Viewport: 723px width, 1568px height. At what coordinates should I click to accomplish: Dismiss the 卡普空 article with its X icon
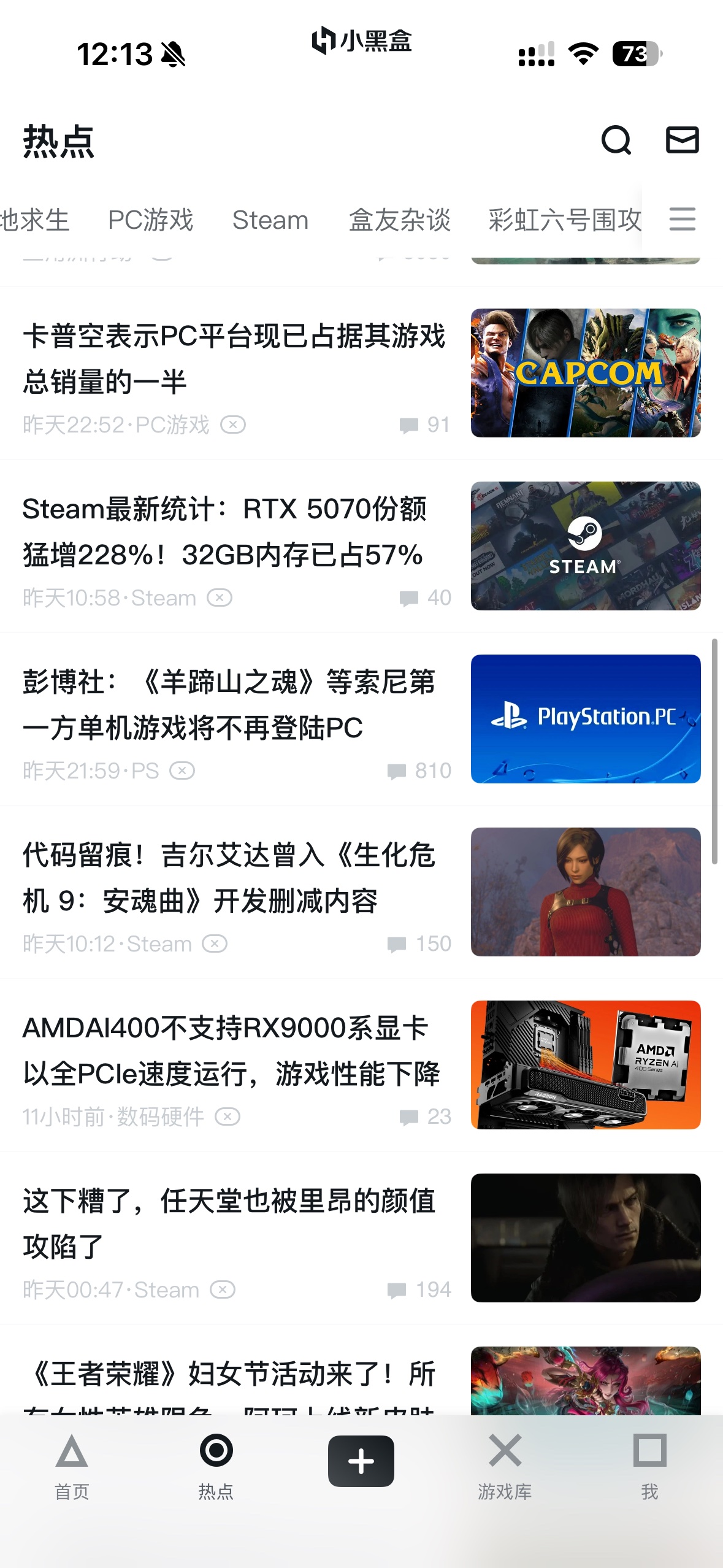[x=233, y=425]
